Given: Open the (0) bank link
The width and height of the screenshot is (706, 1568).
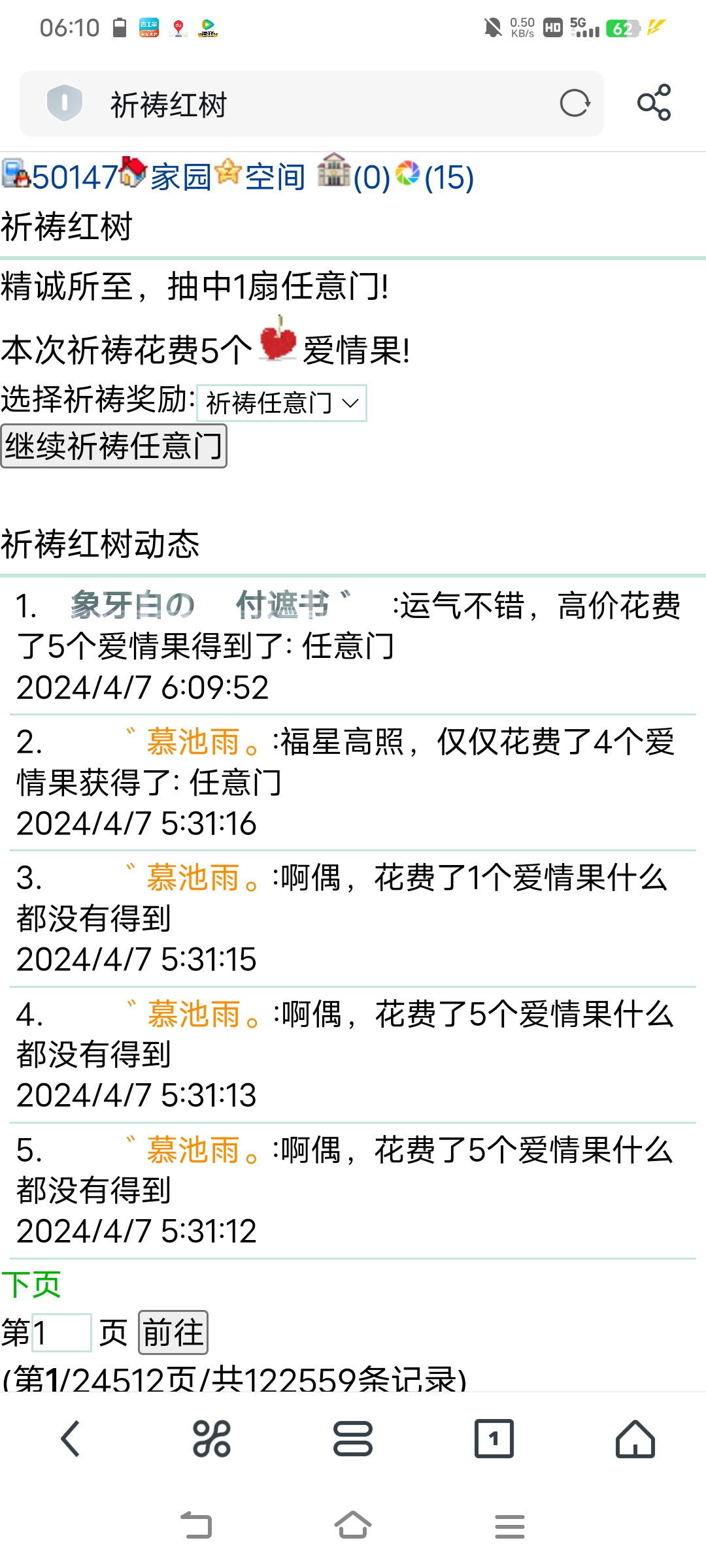Looking at the screenshot, I should [371, 177].
